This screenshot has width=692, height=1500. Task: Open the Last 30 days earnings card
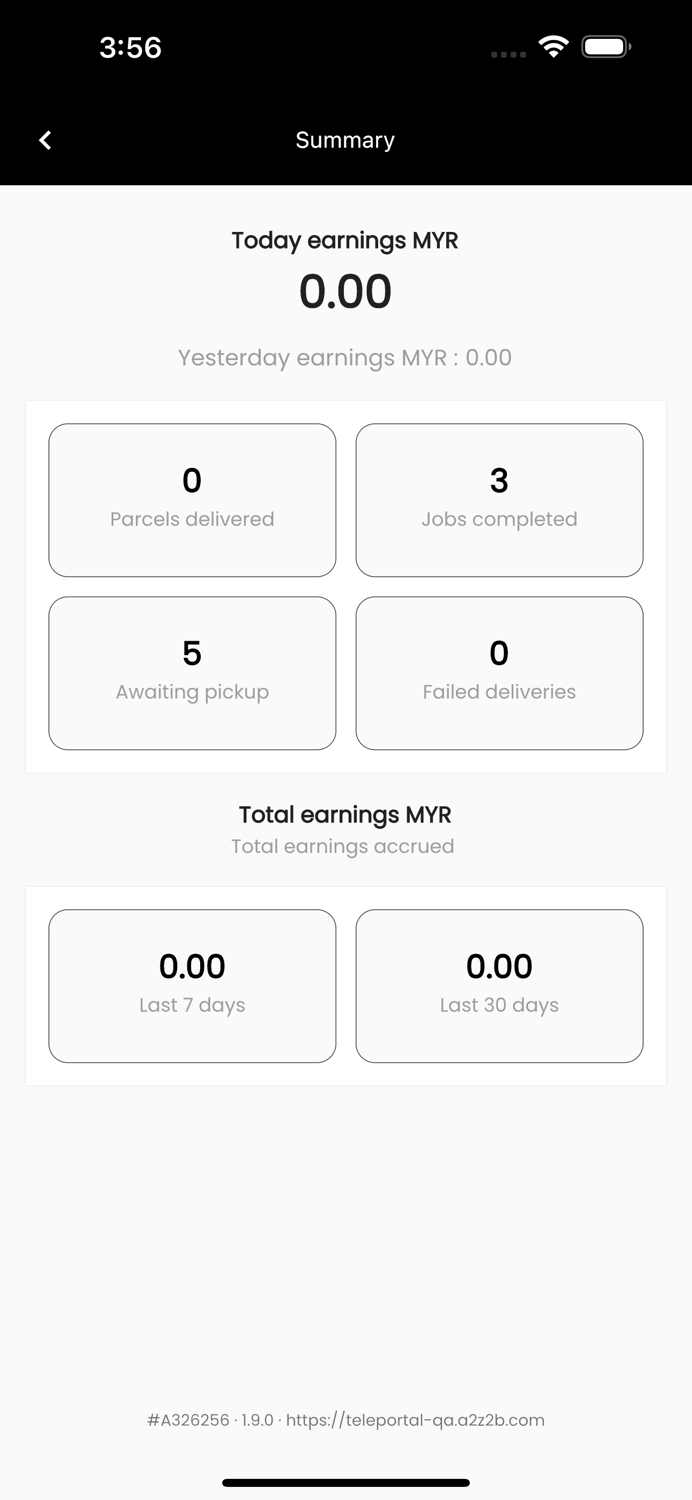pos(499,986)
